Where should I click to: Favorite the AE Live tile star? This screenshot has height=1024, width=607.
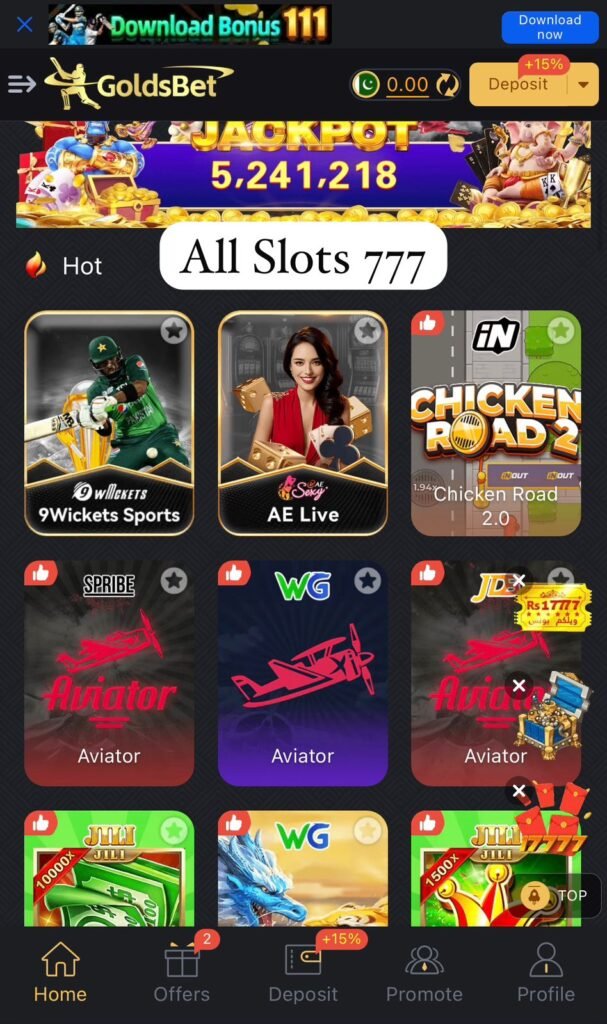pos(367,331)
